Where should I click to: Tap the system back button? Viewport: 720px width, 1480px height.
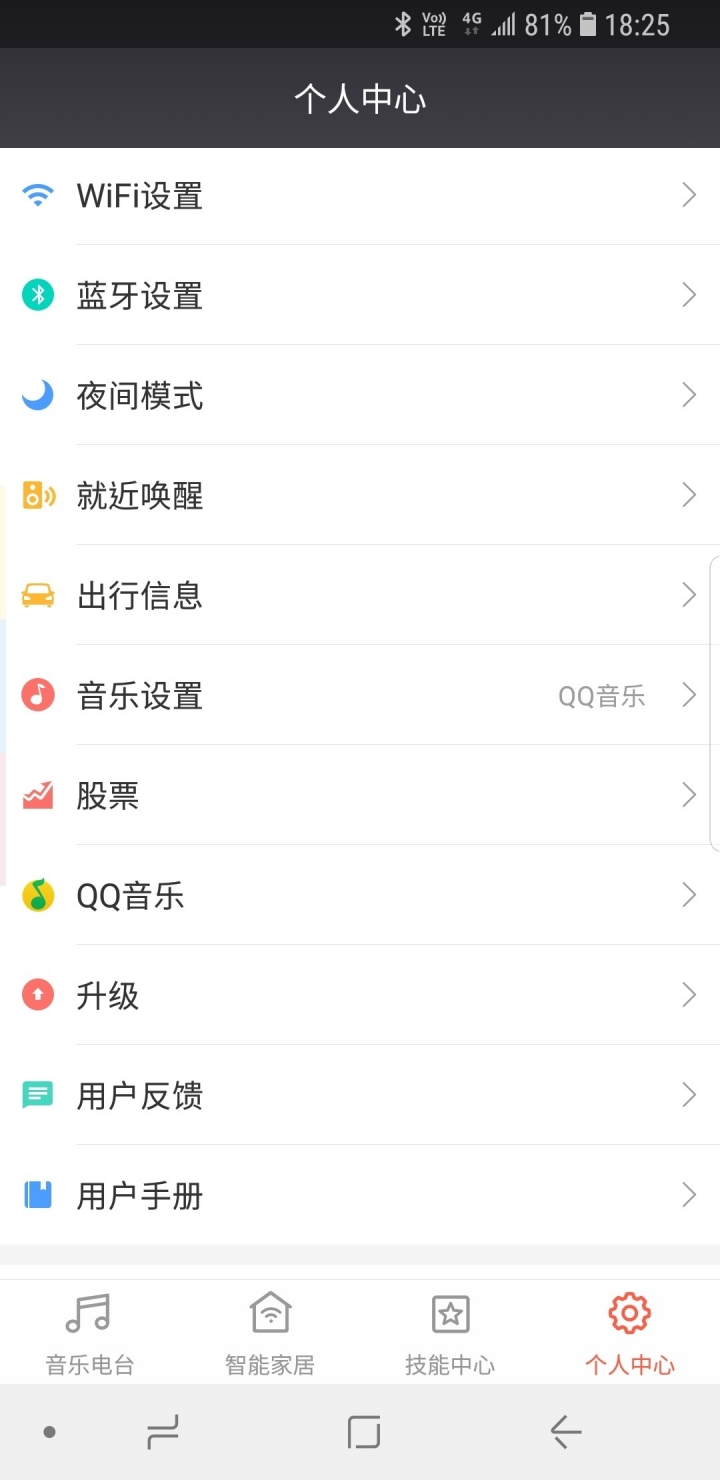click(x=565, y=1432)
